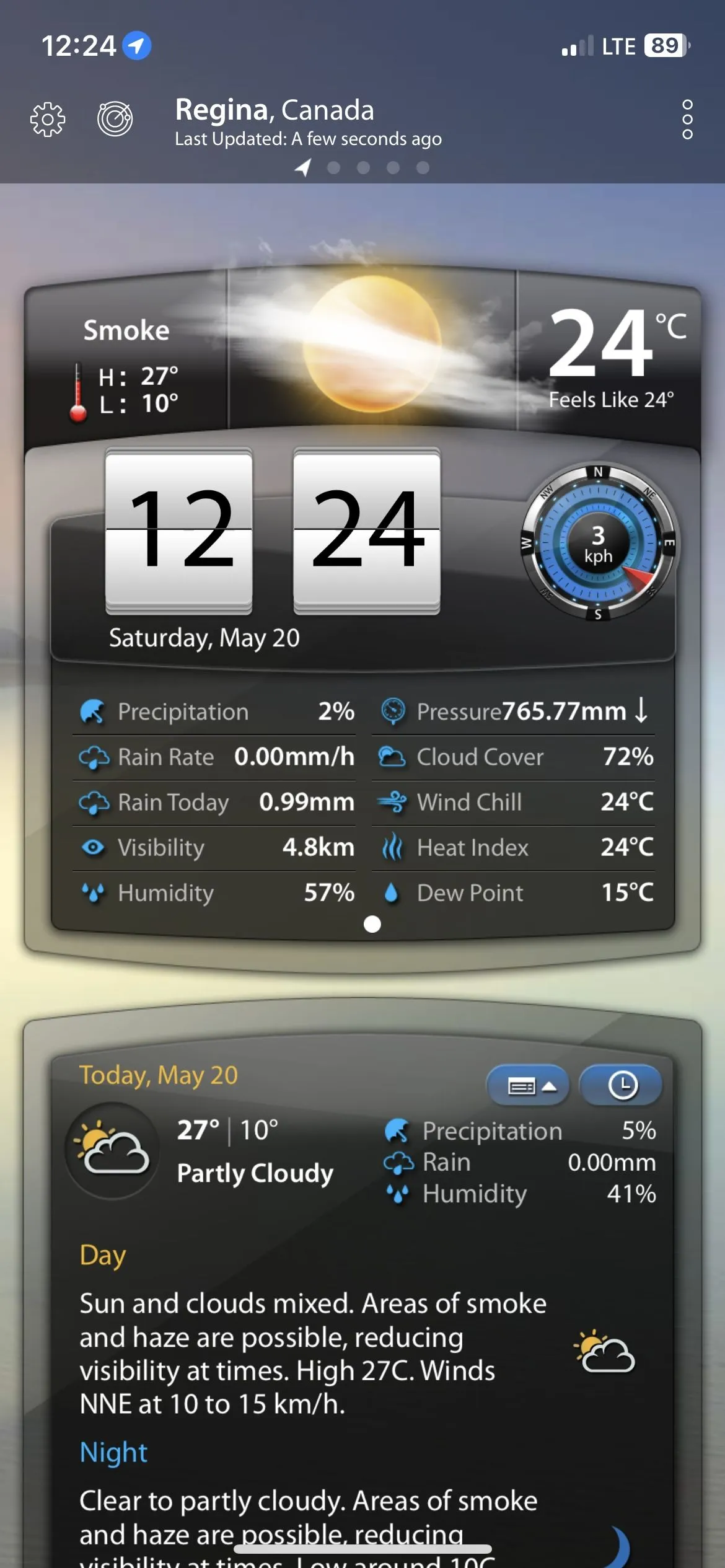Tap the Regina, Canada location header

pos(275,110)
